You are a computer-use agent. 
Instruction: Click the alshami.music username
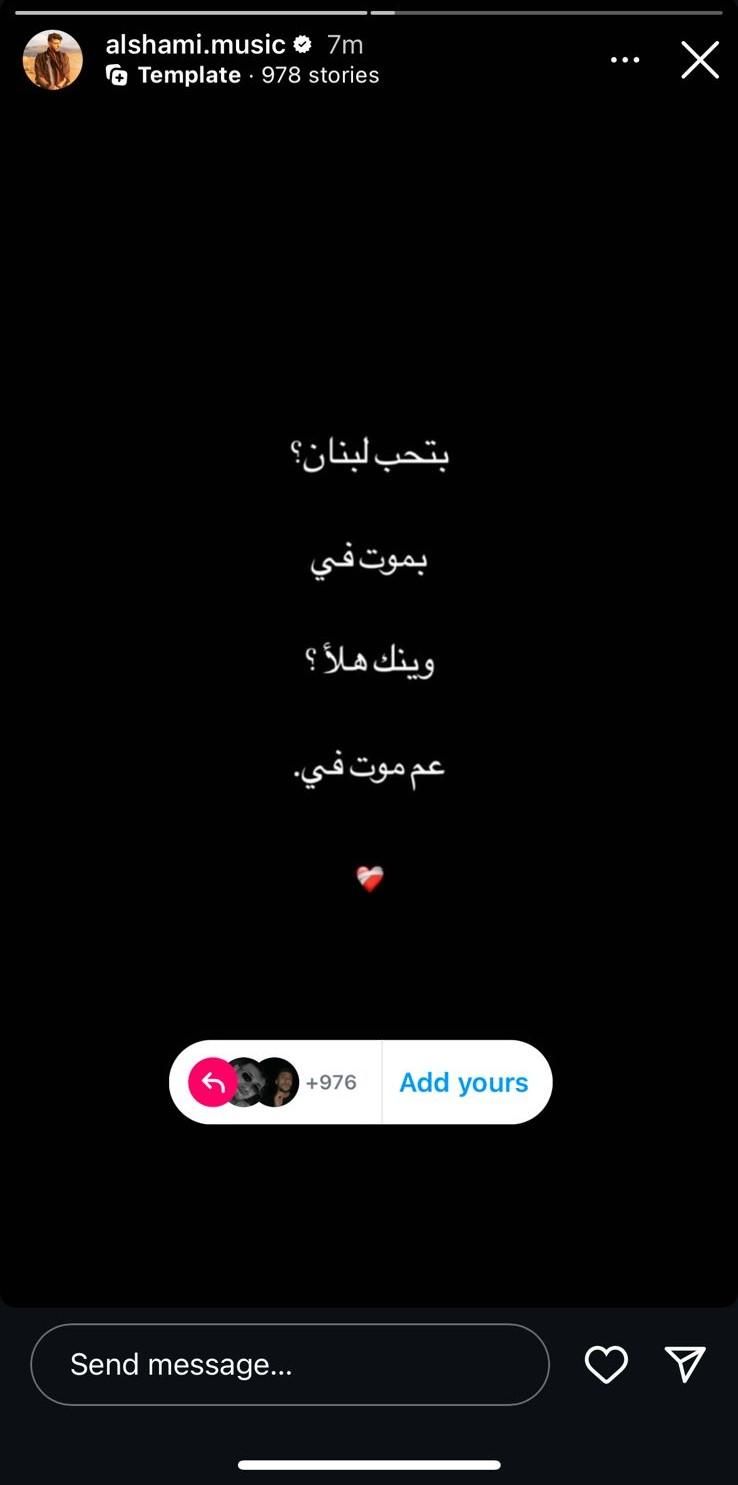click(x=196, y=44)
